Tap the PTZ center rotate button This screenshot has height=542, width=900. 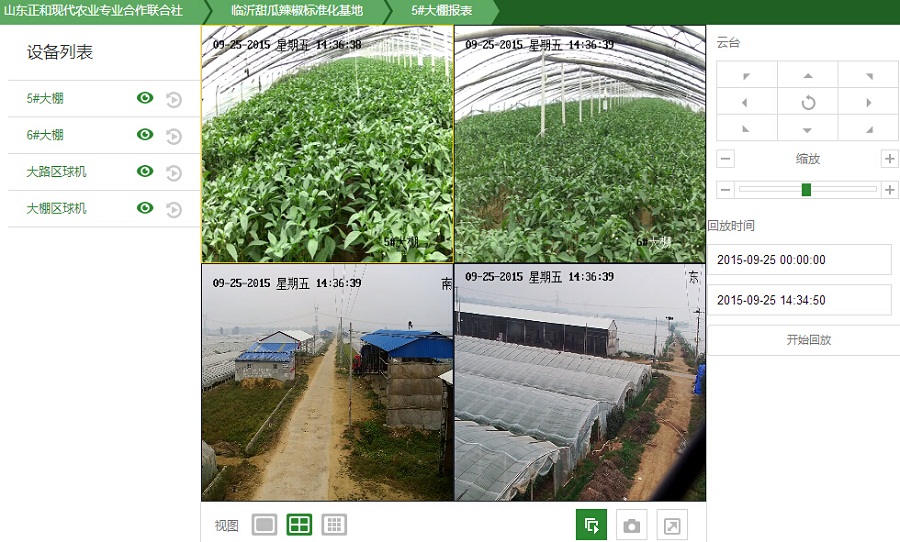point(808,103)
